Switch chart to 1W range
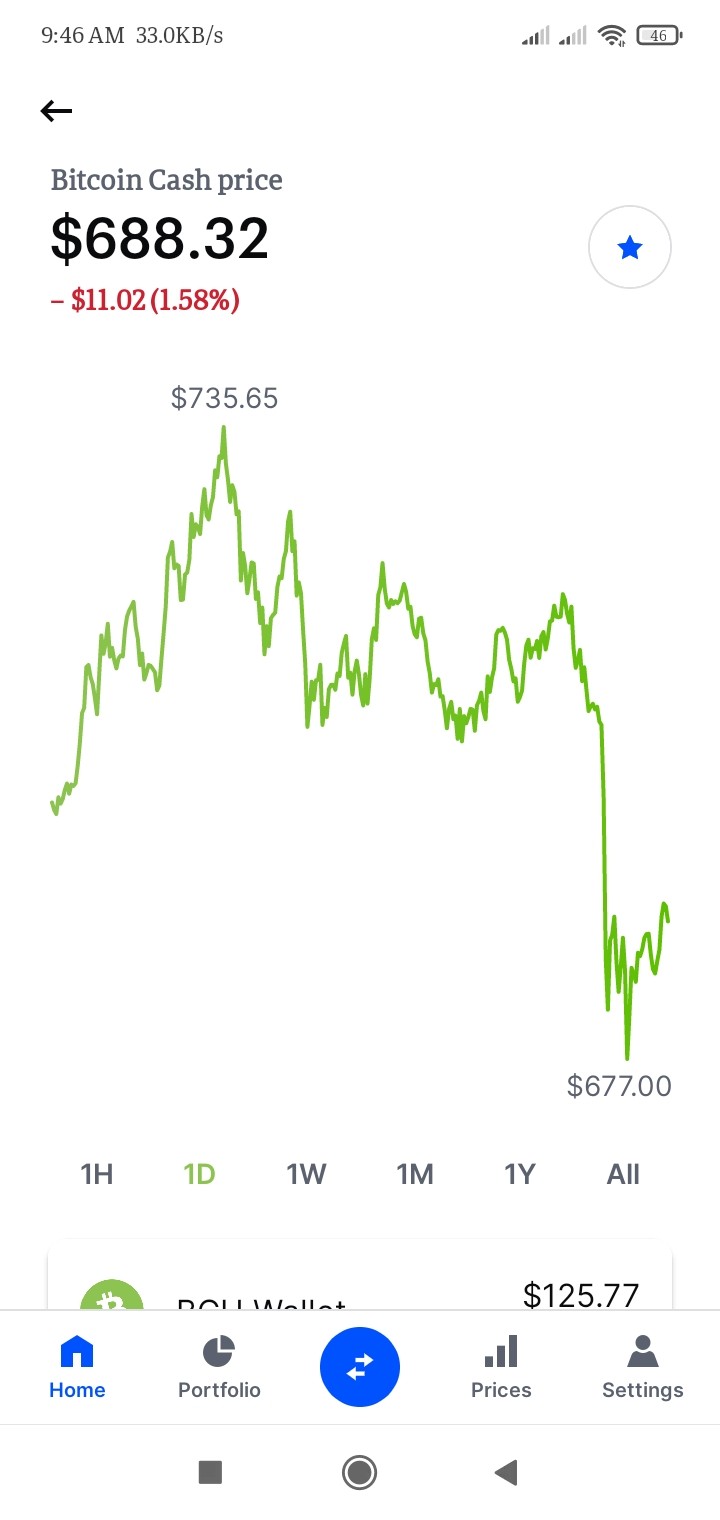The image size is (720, 1520). [307, 1174]
